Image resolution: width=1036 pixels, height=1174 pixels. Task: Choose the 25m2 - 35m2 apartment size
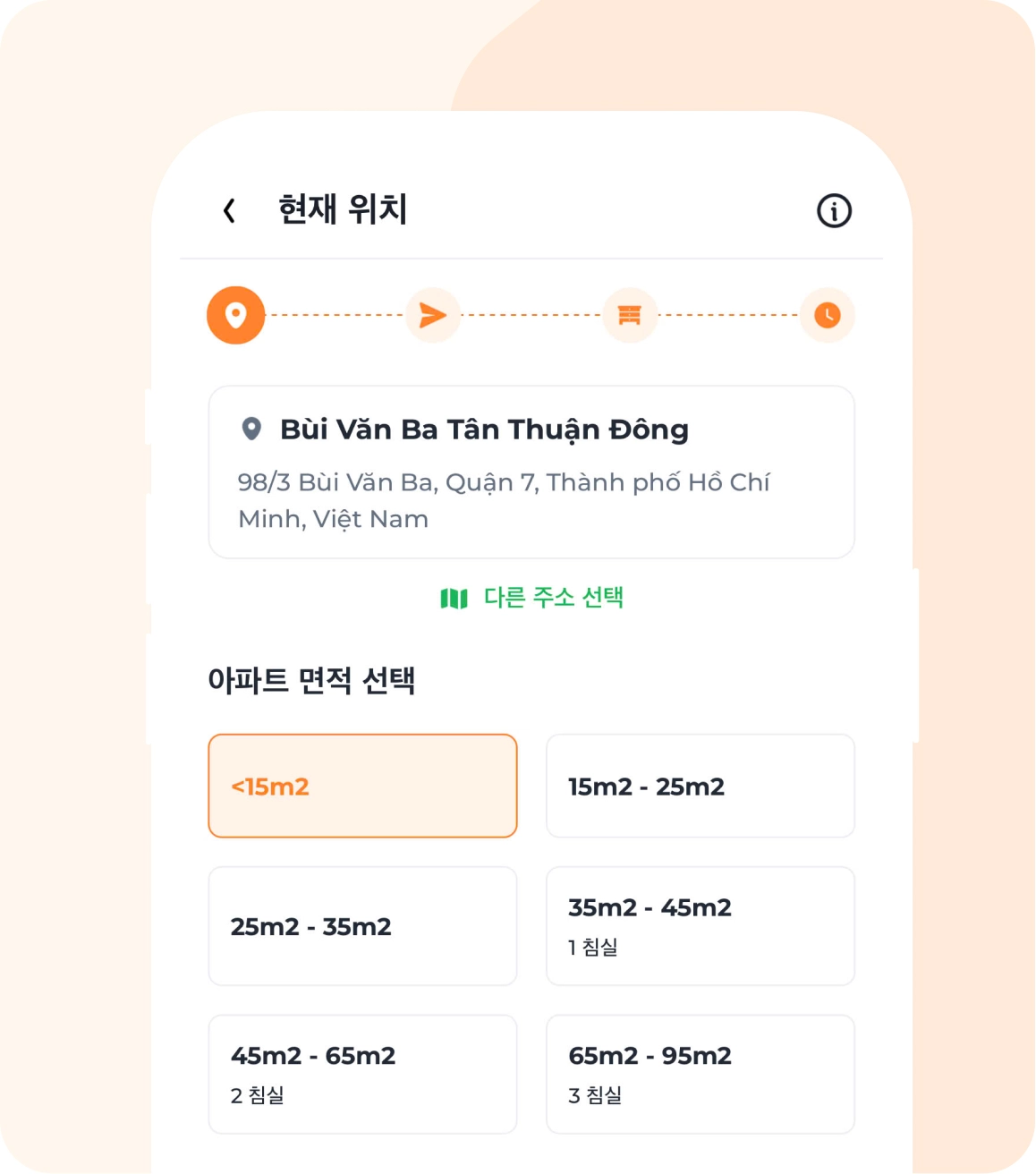[x=362, y=926]
